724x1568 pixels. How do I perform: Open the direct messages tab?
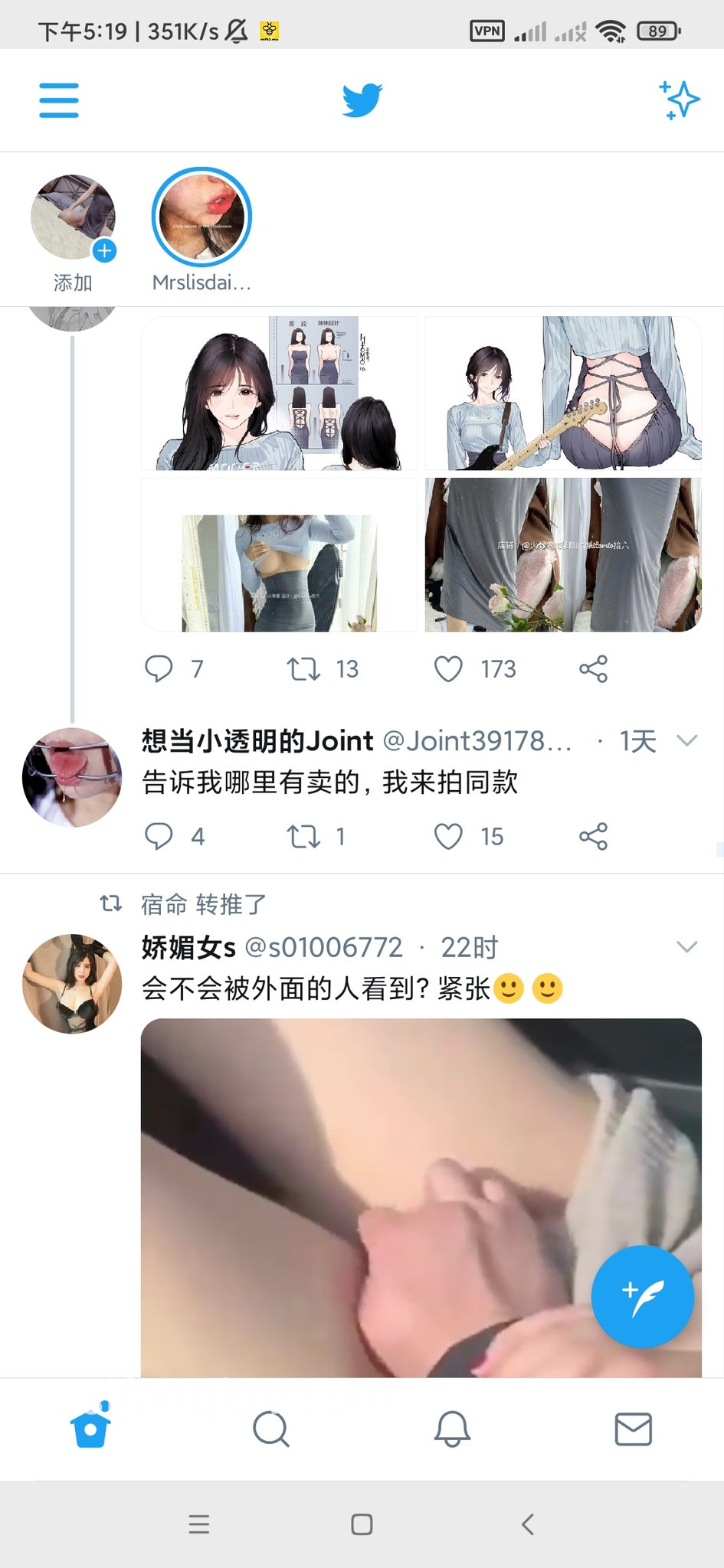point(633,1429)
